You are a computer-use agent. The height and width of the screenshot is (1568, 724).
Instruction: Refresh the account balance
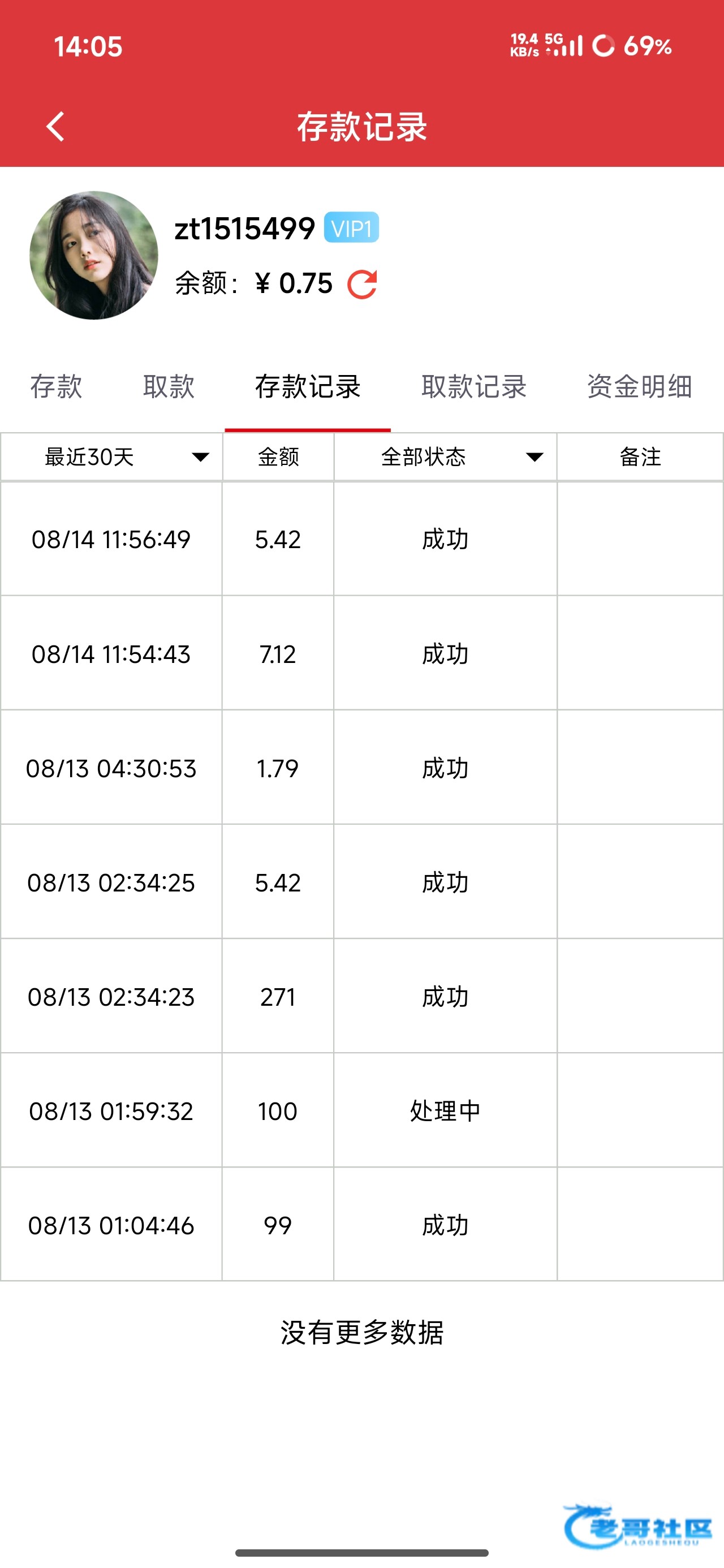(x=363, y=285)
